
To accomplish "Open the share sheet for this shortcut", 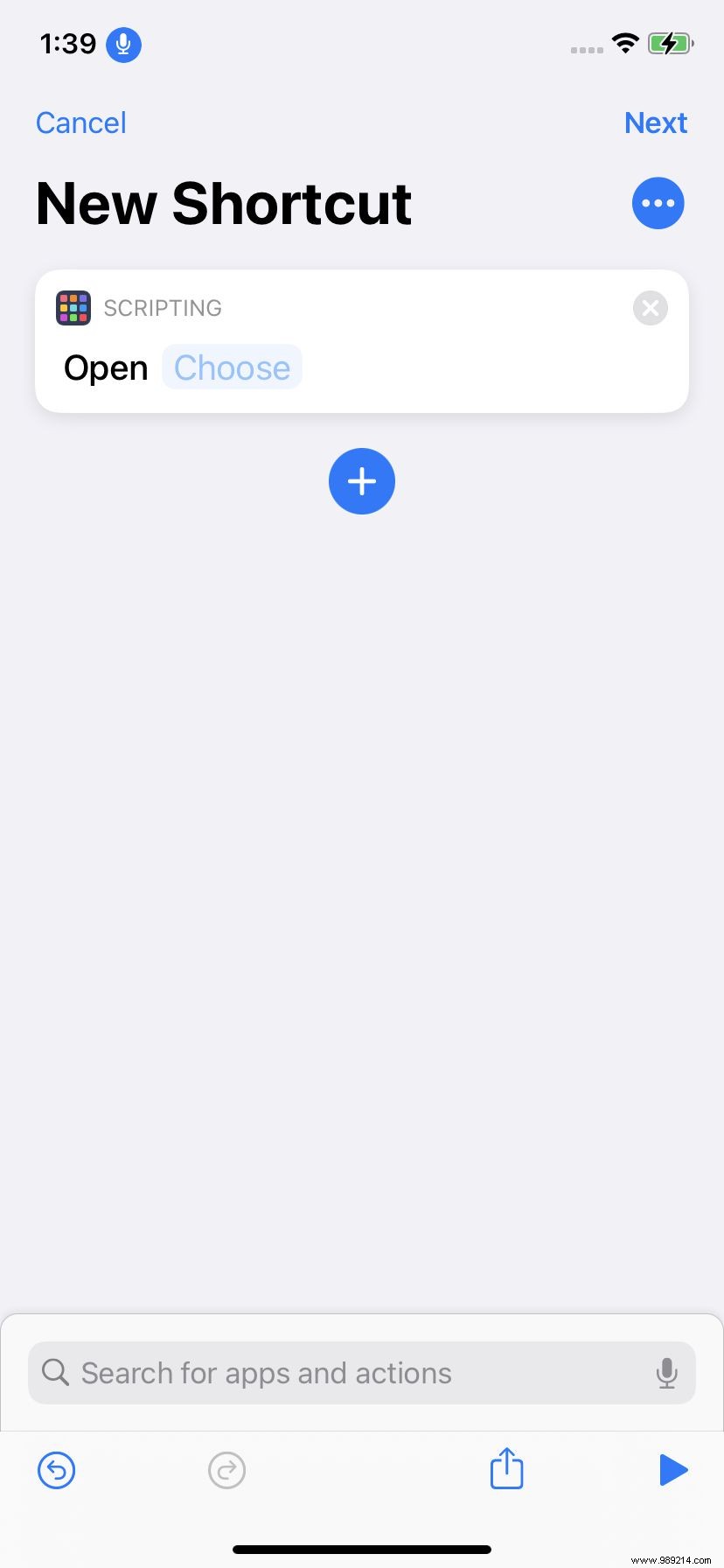I will point(505,1470).
